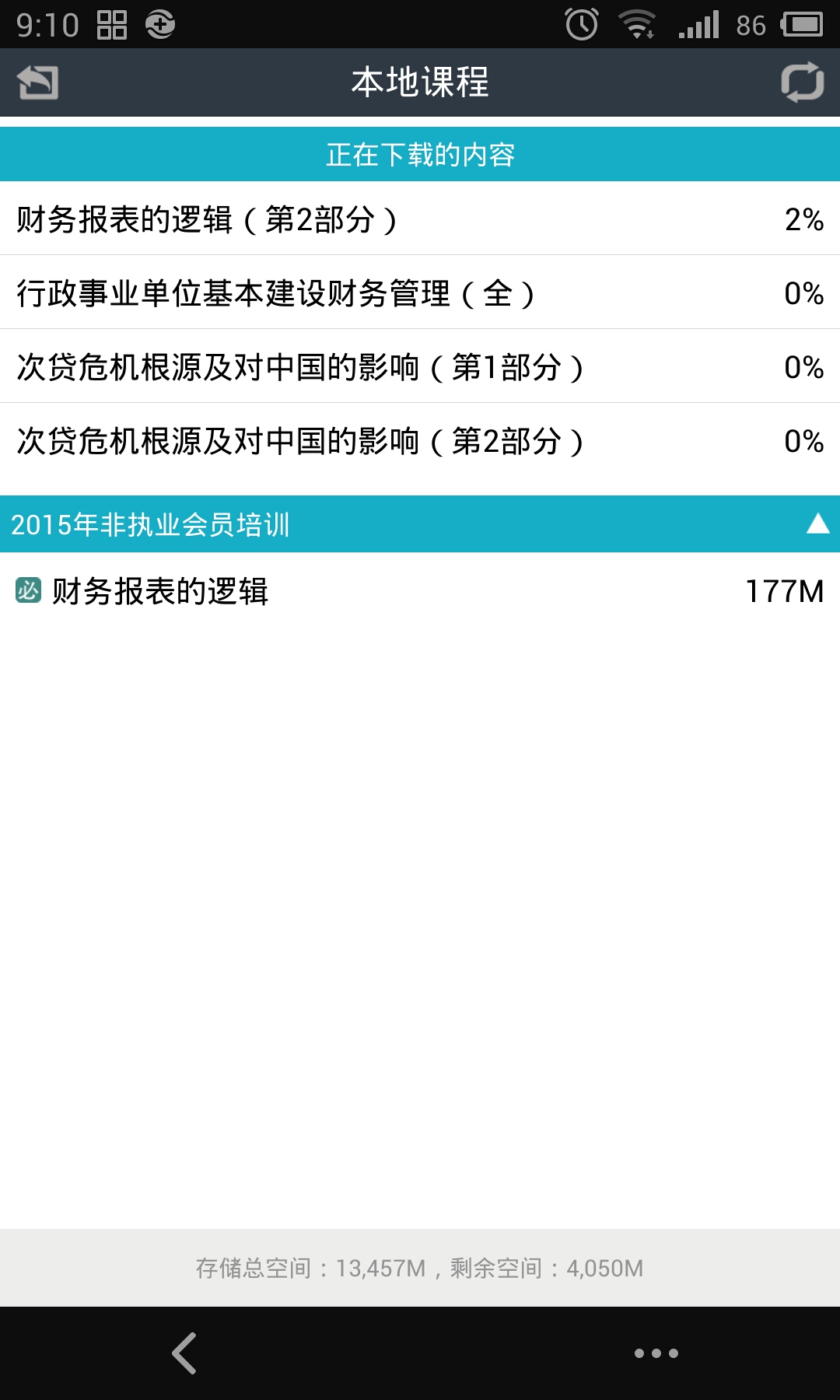Open the 177M course 财务报表的逻辑
This screenshot has width=840, height=1400.
(420, 591)
